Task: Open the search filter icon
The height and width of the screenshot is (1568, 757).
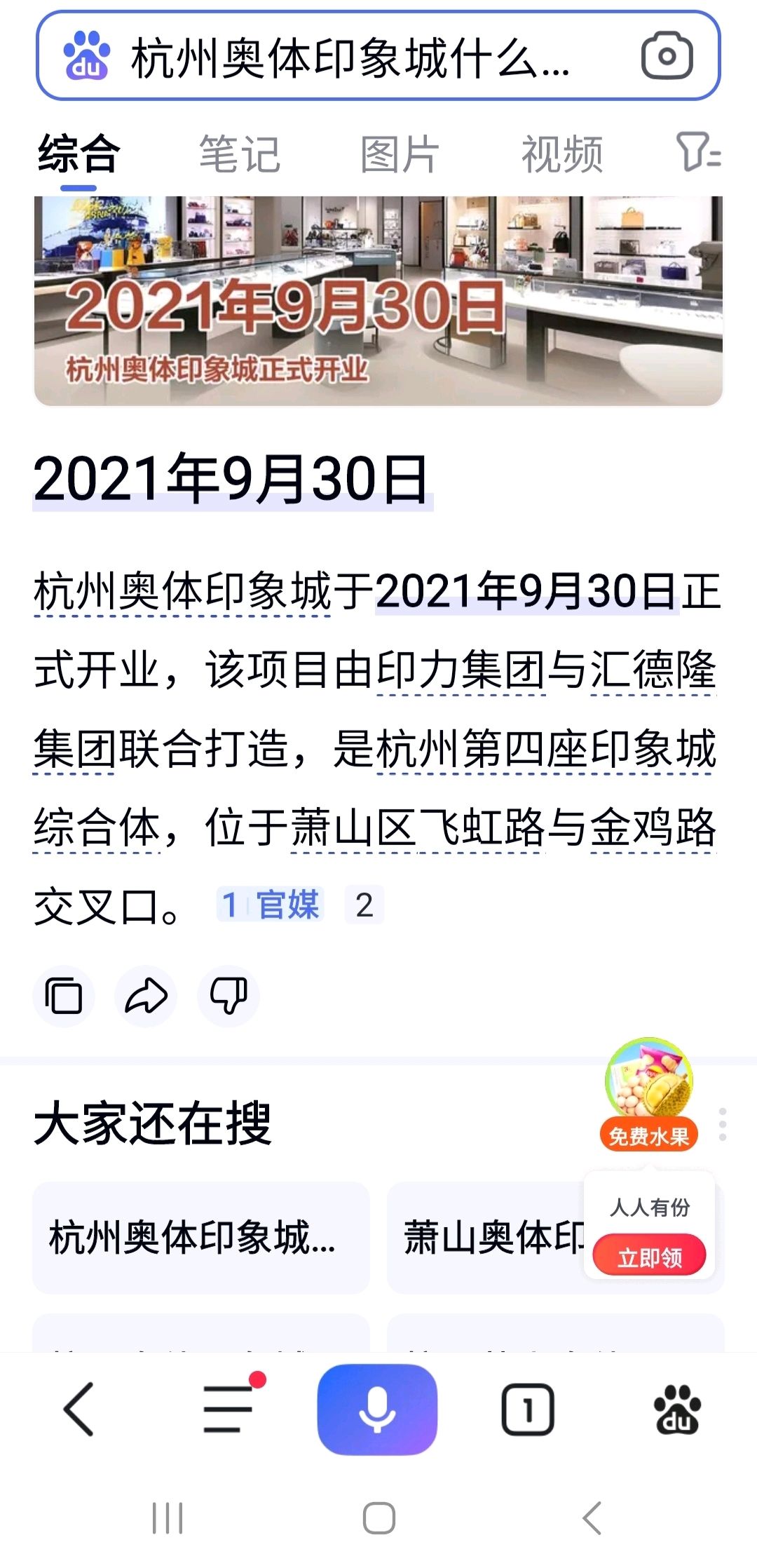Action: [698, 152]
